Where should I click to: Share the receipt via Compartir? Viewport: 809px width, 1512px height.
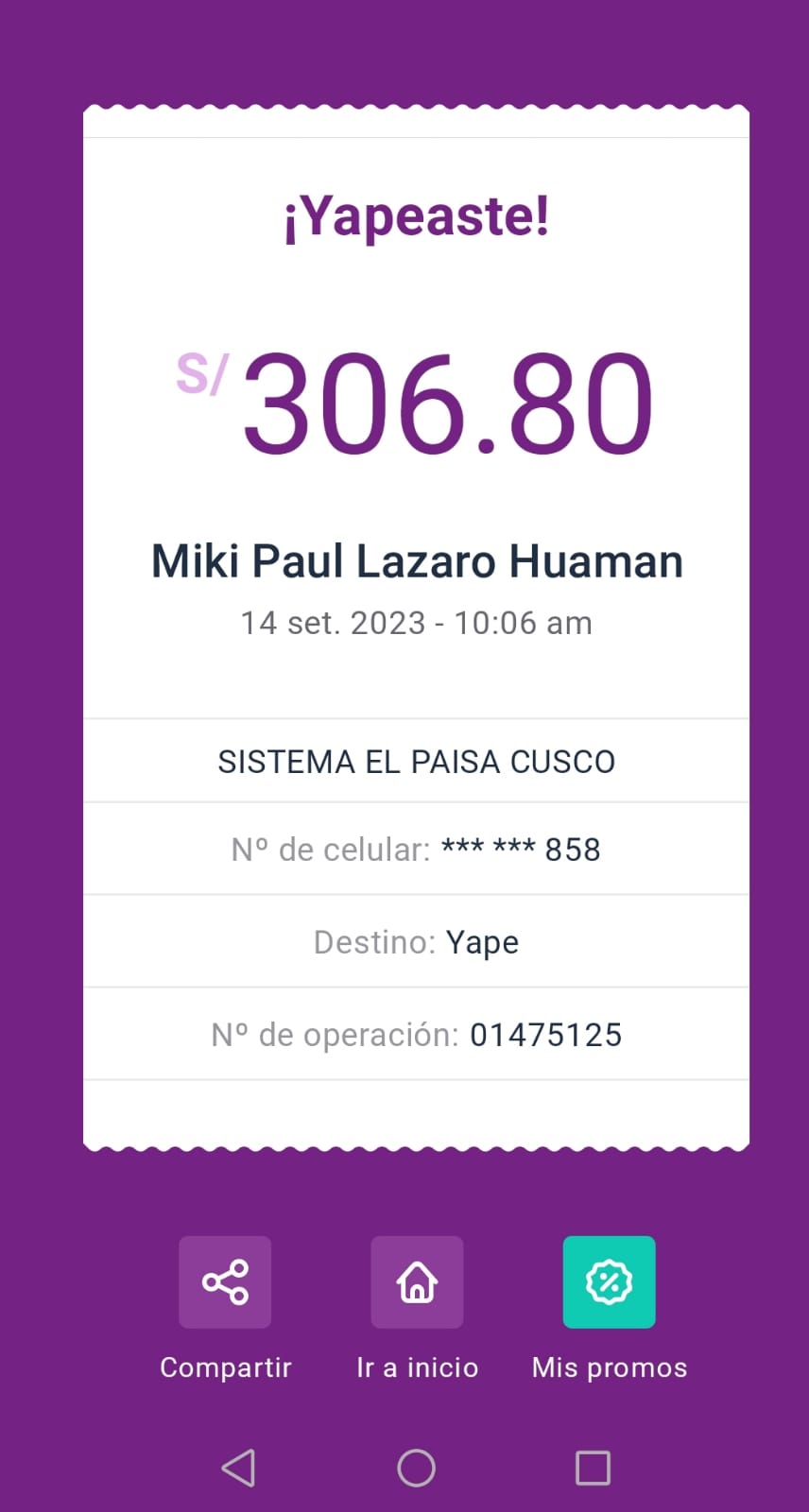(225, 1282)
